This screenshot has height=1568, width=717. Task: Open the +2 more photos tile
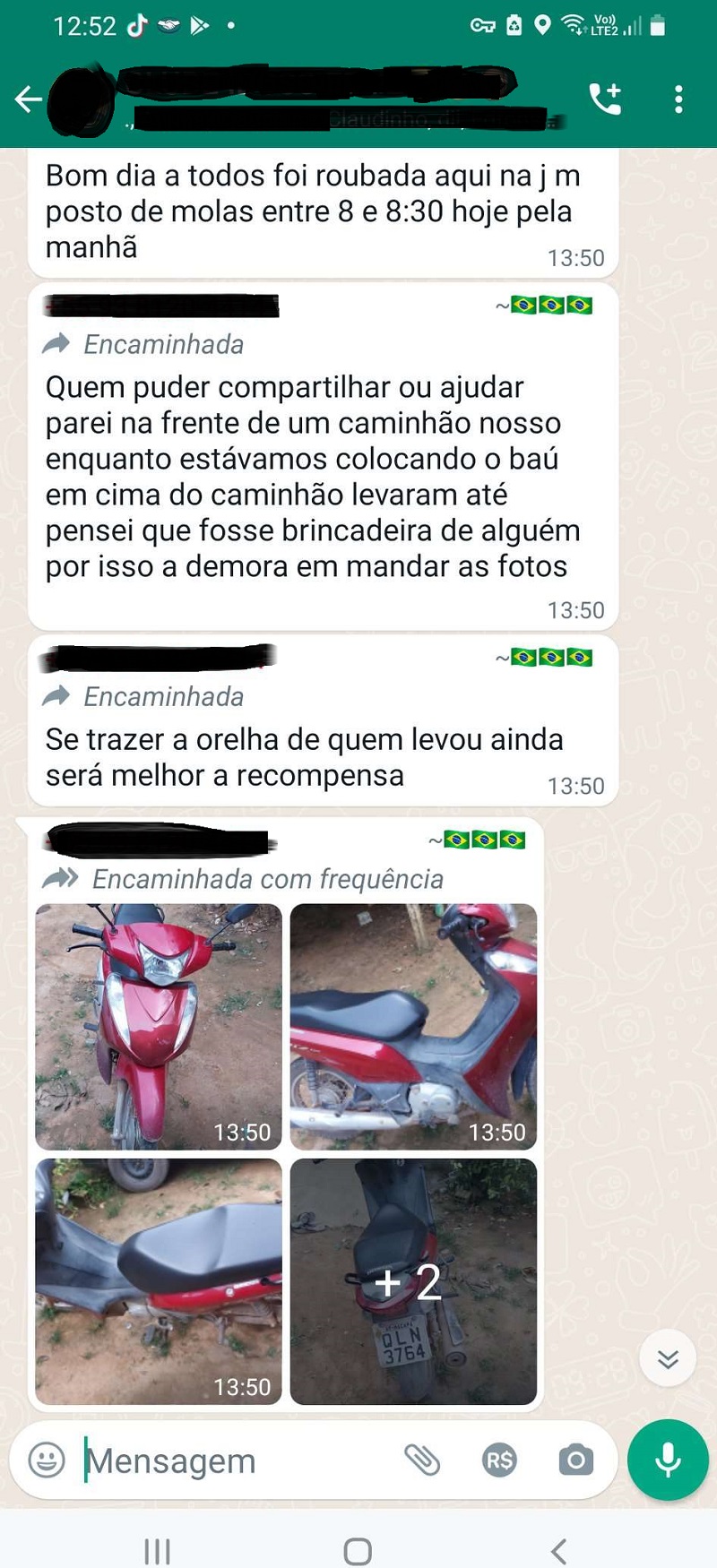click(x=413, y=1281)
